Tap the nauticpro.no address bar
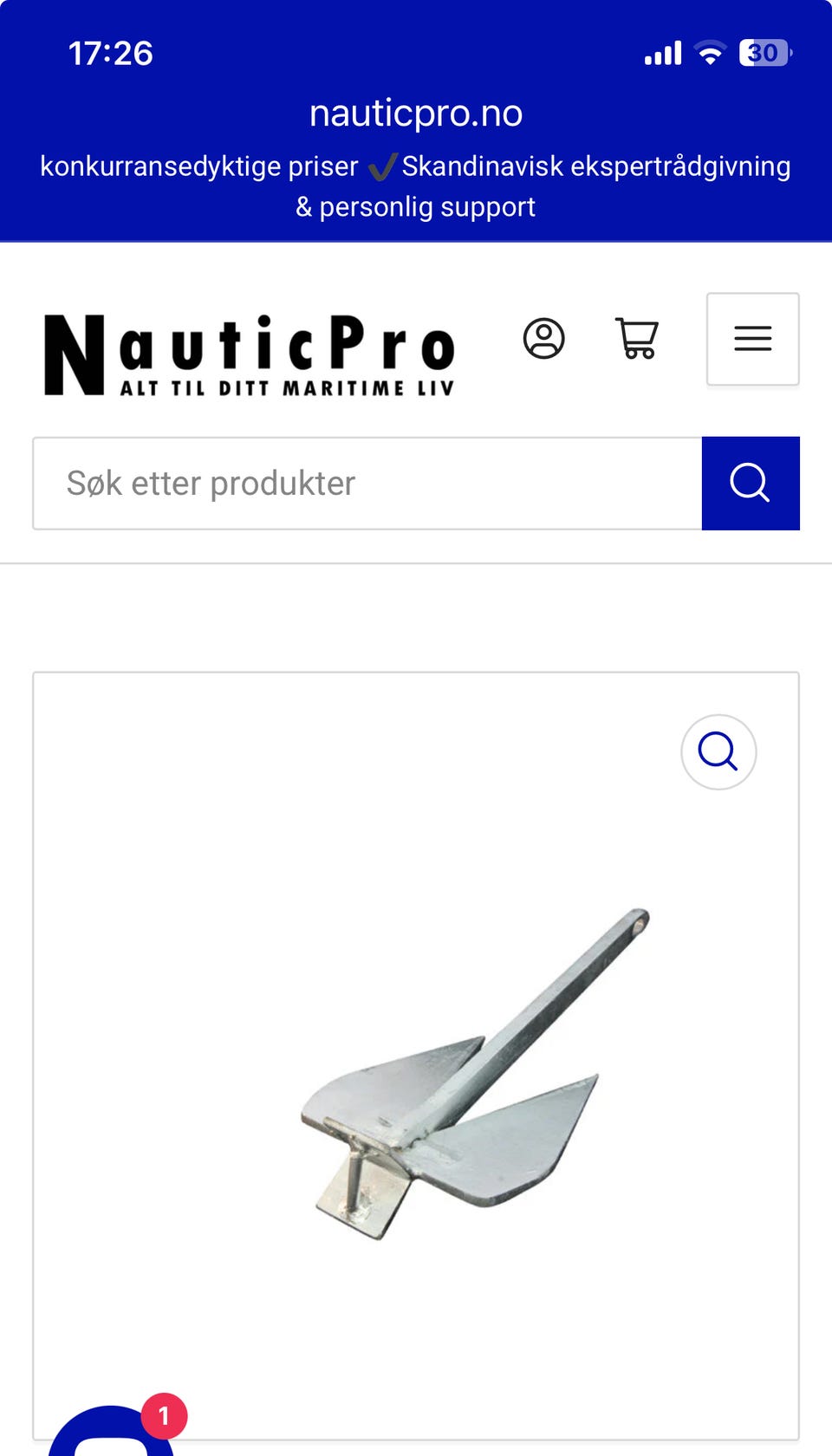832x1456 pixels. (x=416, y=114)
